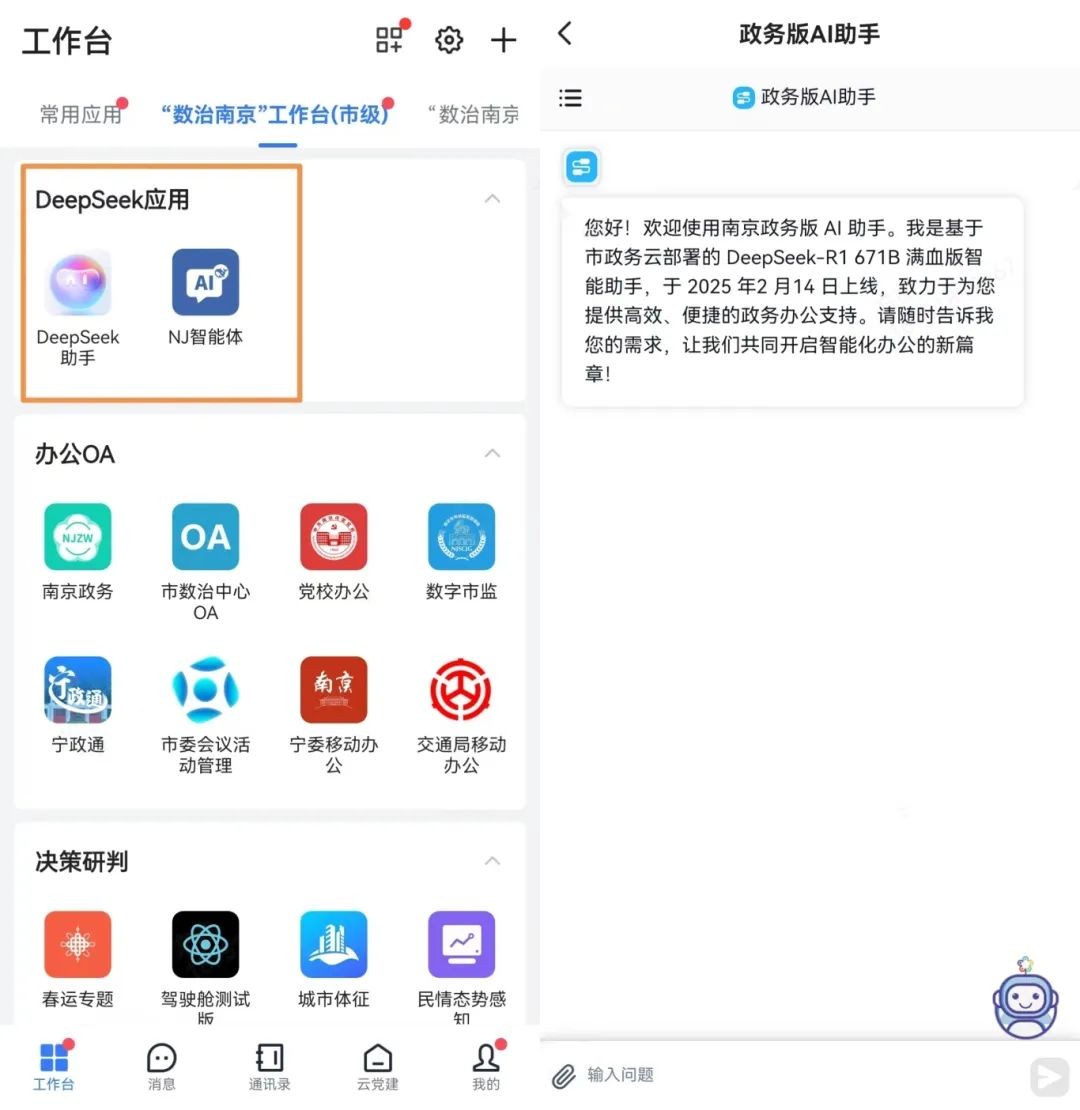Collapse the 办公OA section
The image size is (1080, 1110).
(492, 454)
